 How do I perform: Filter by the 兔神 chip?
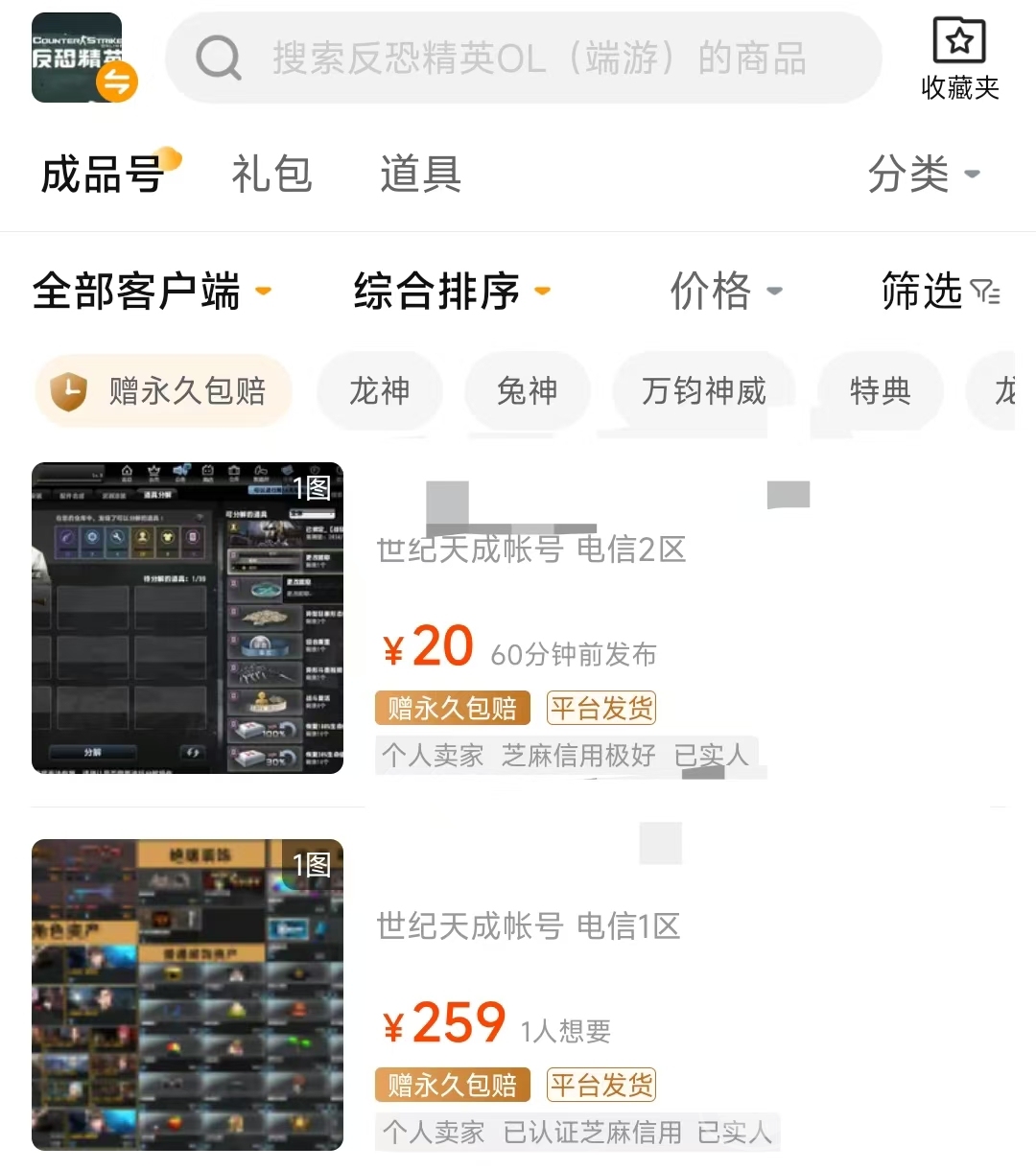(527, 391)
